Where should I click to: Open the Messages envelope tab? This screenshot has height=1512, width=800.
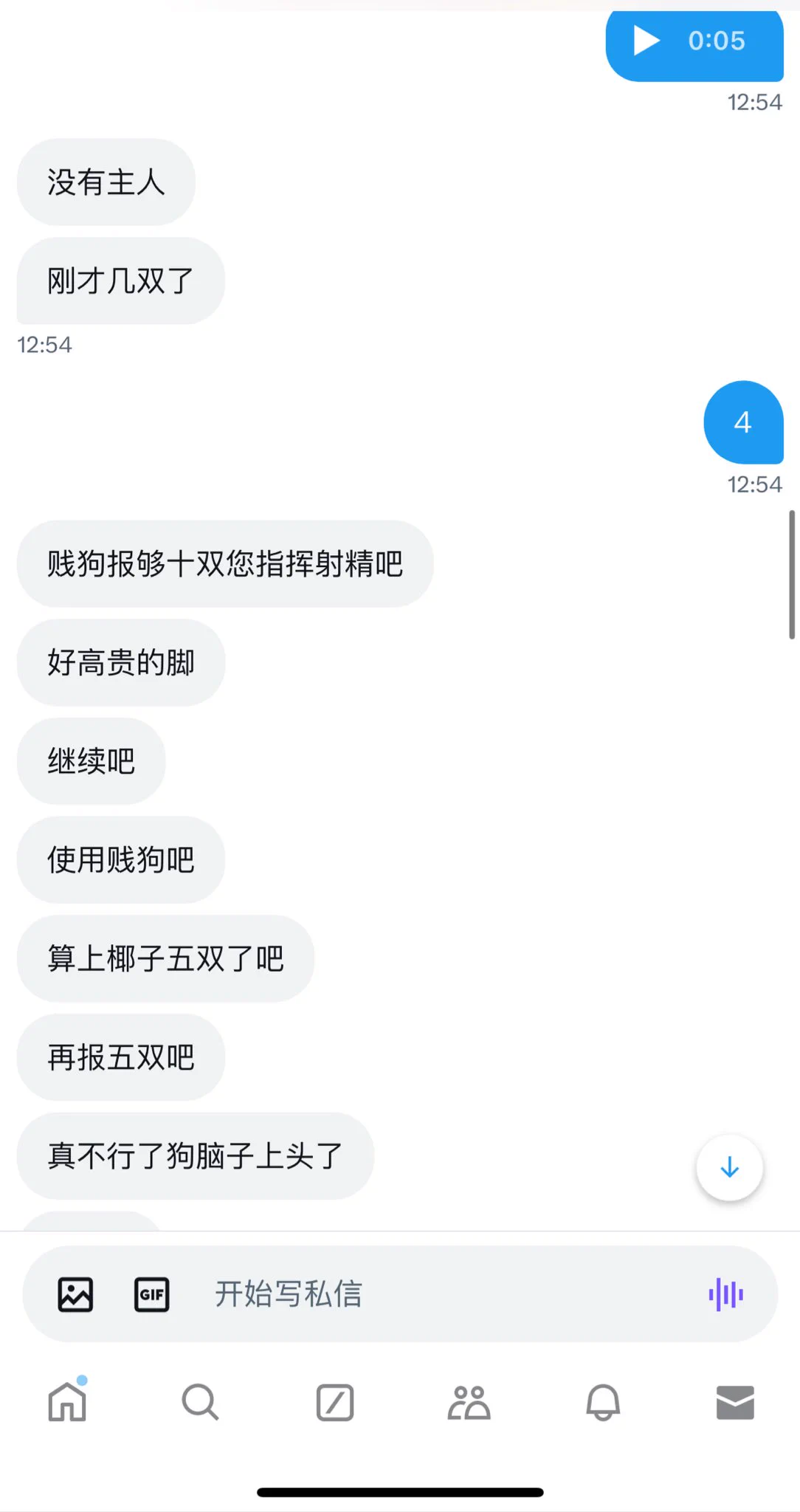pos(735,1402)
